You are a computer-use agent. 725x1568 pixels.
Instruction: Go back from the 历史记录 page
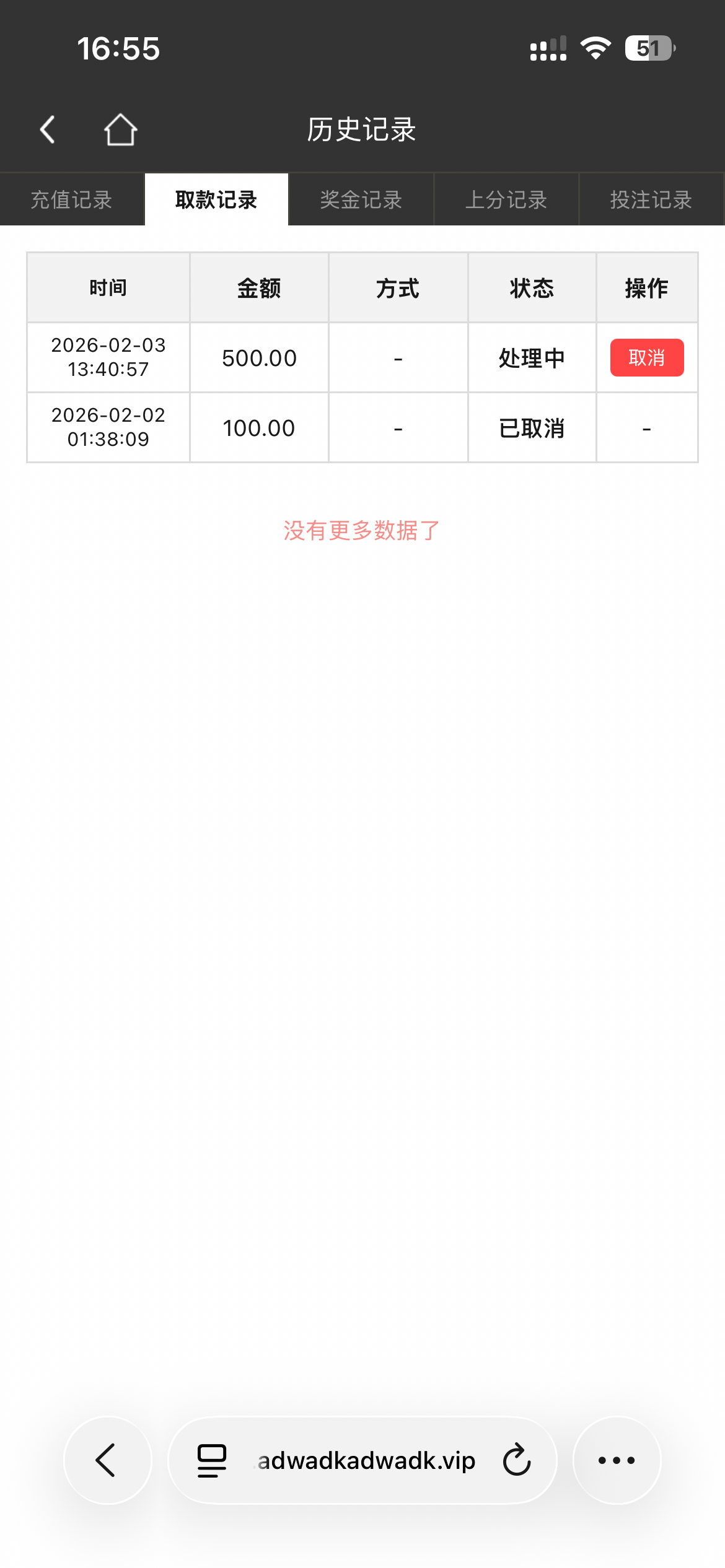coord(48,129)
